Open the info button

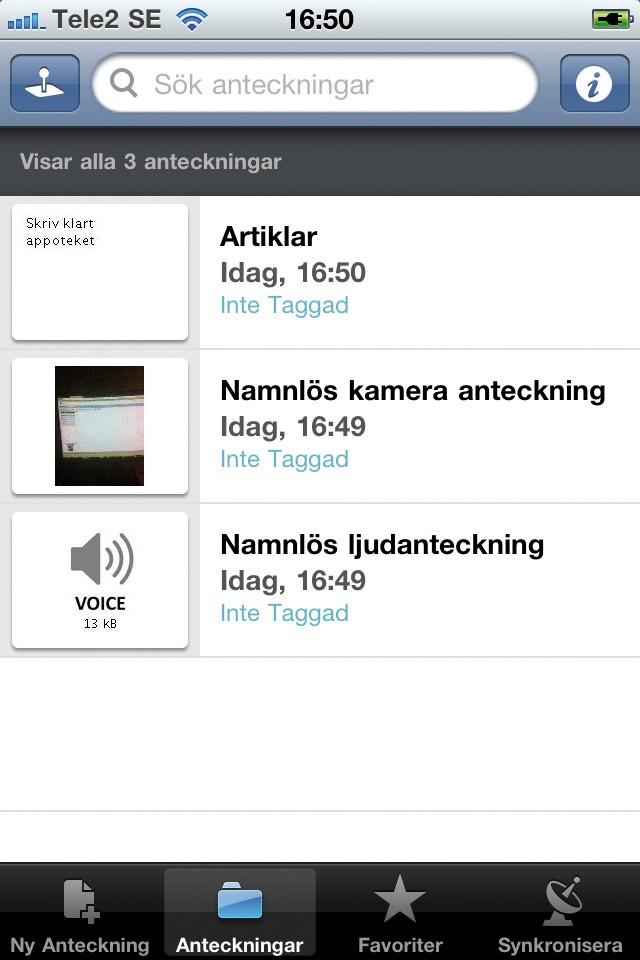tap(594, 83)
